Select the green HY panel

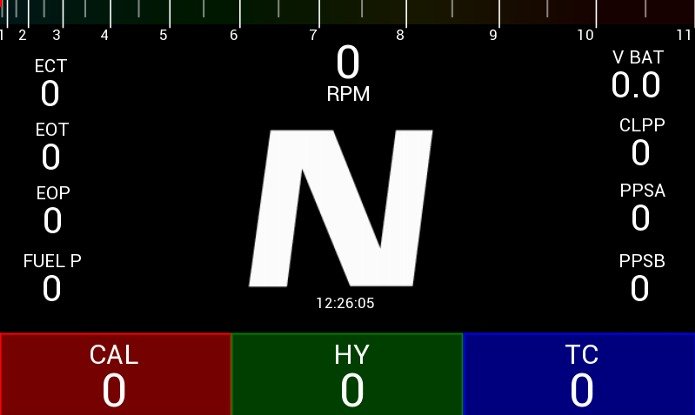(347, 374)
